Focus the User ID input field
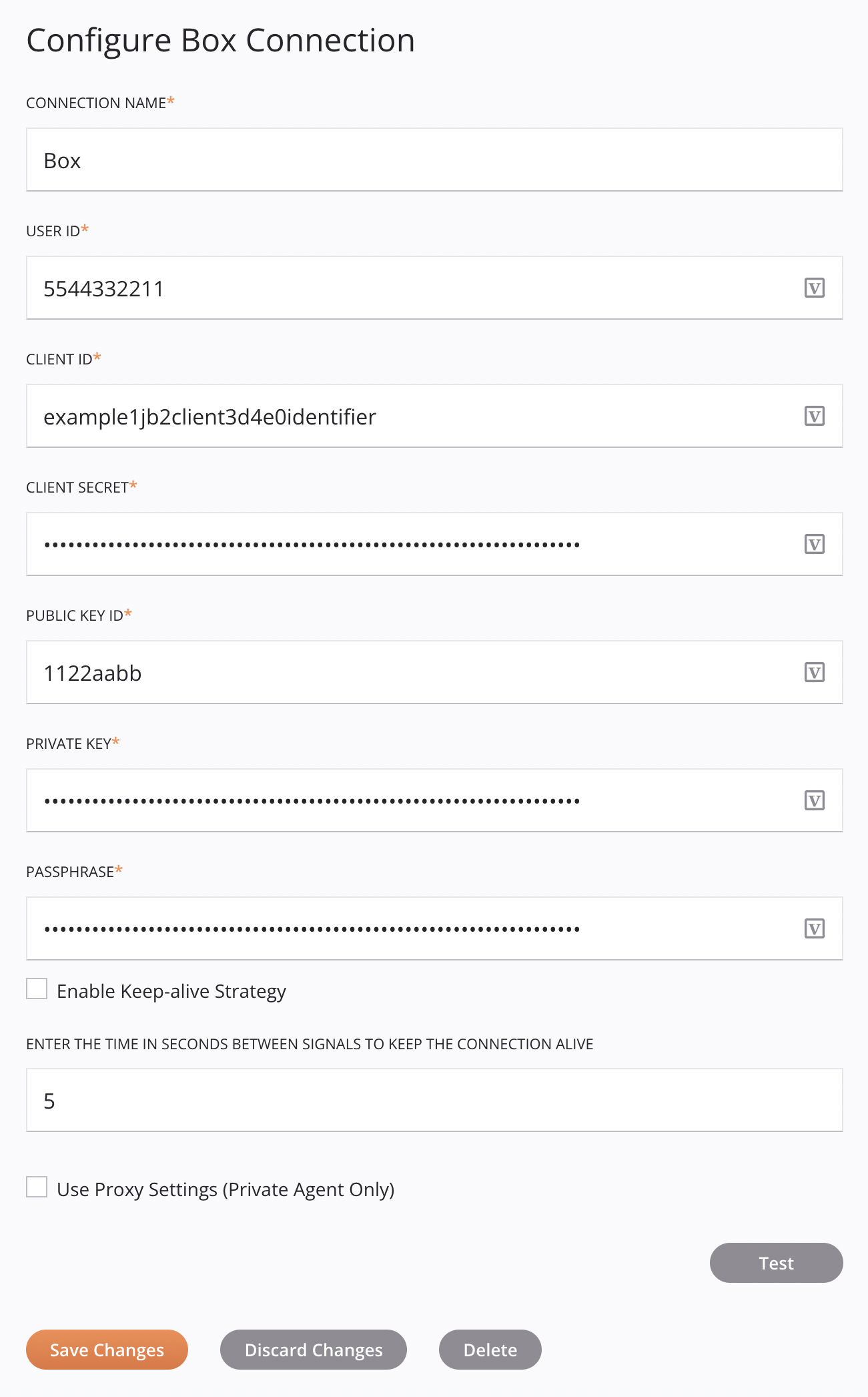This screenshot has height=1397, width=868. [x=414, y=288]
